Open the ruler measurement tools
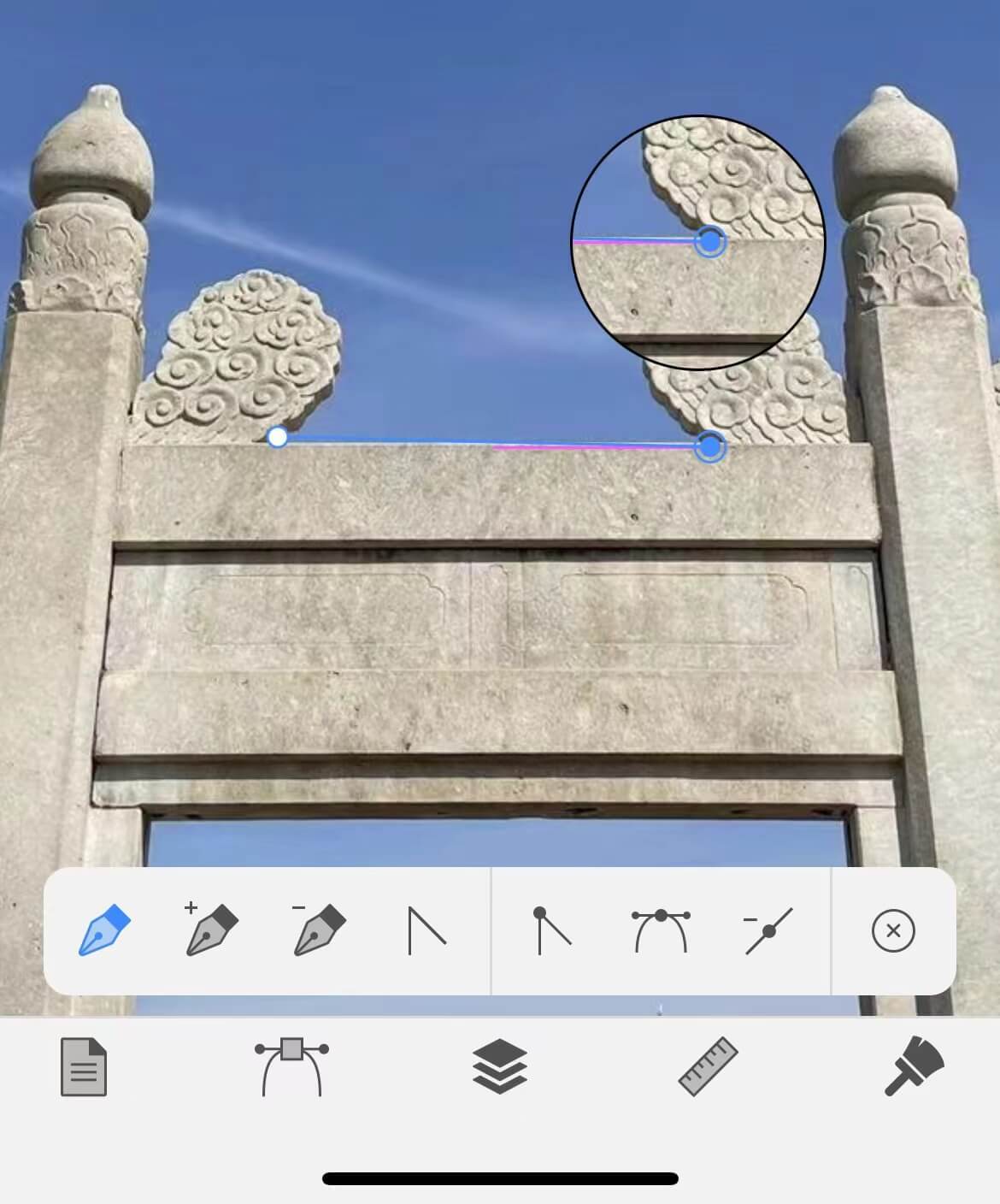1000x1204 pixels. pos(708,1066)
